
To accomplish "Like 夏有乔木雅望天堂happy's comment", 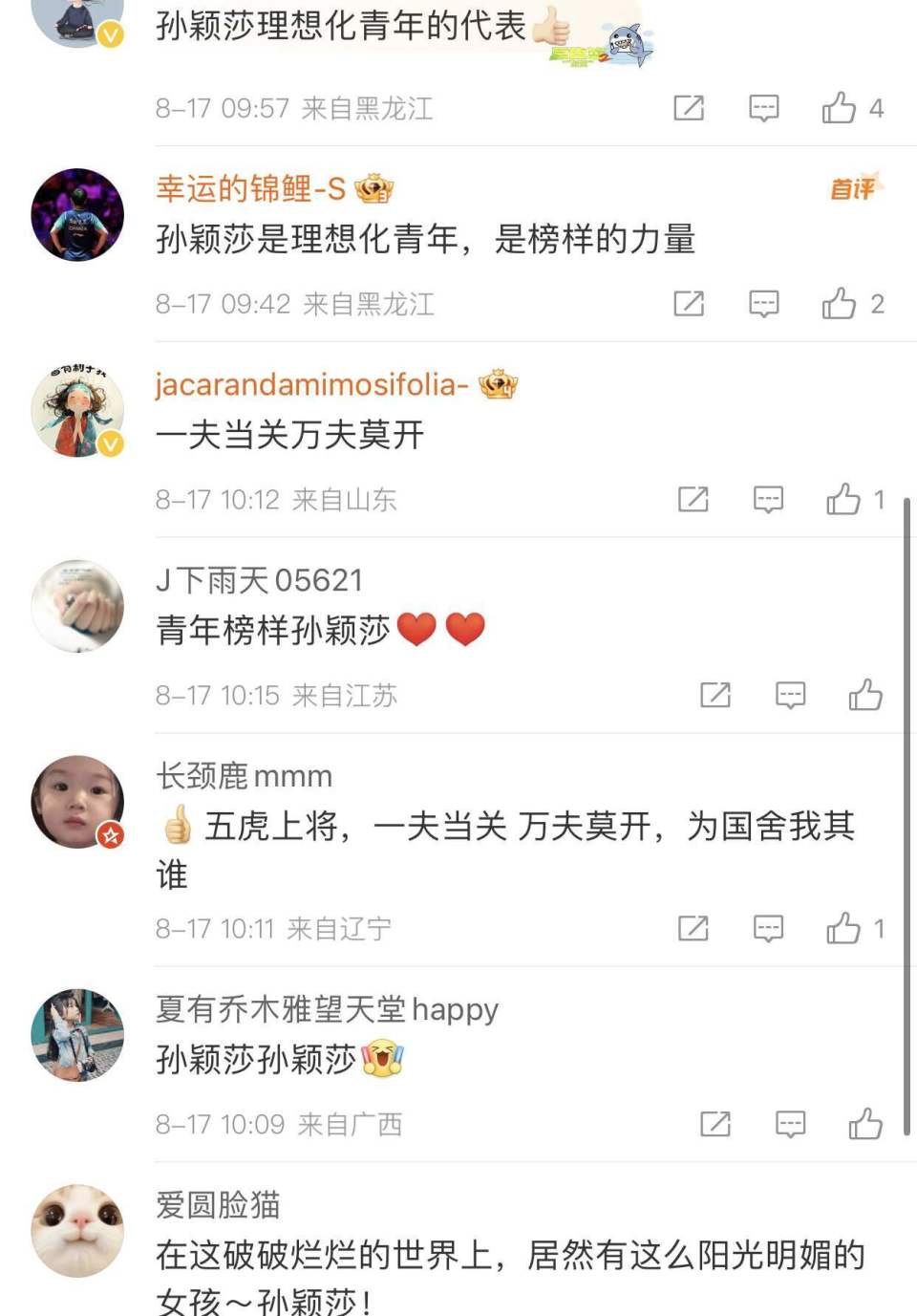I will click(864, 1124).
